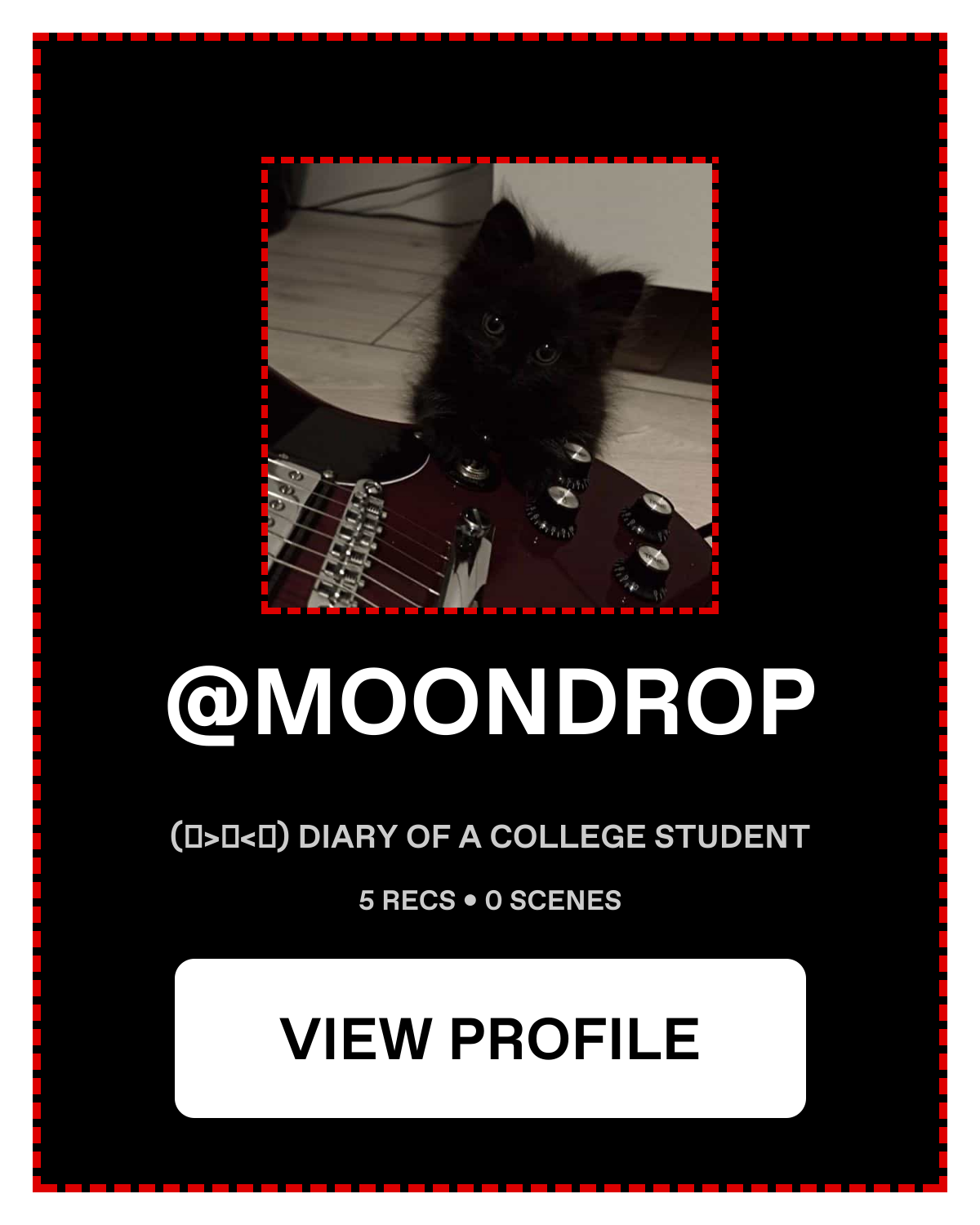Image resolution: width=980 pixels, height=1225 pixels.
Task: Open @moondrop's kitten profile picture
Action: [x=490, y=385]
